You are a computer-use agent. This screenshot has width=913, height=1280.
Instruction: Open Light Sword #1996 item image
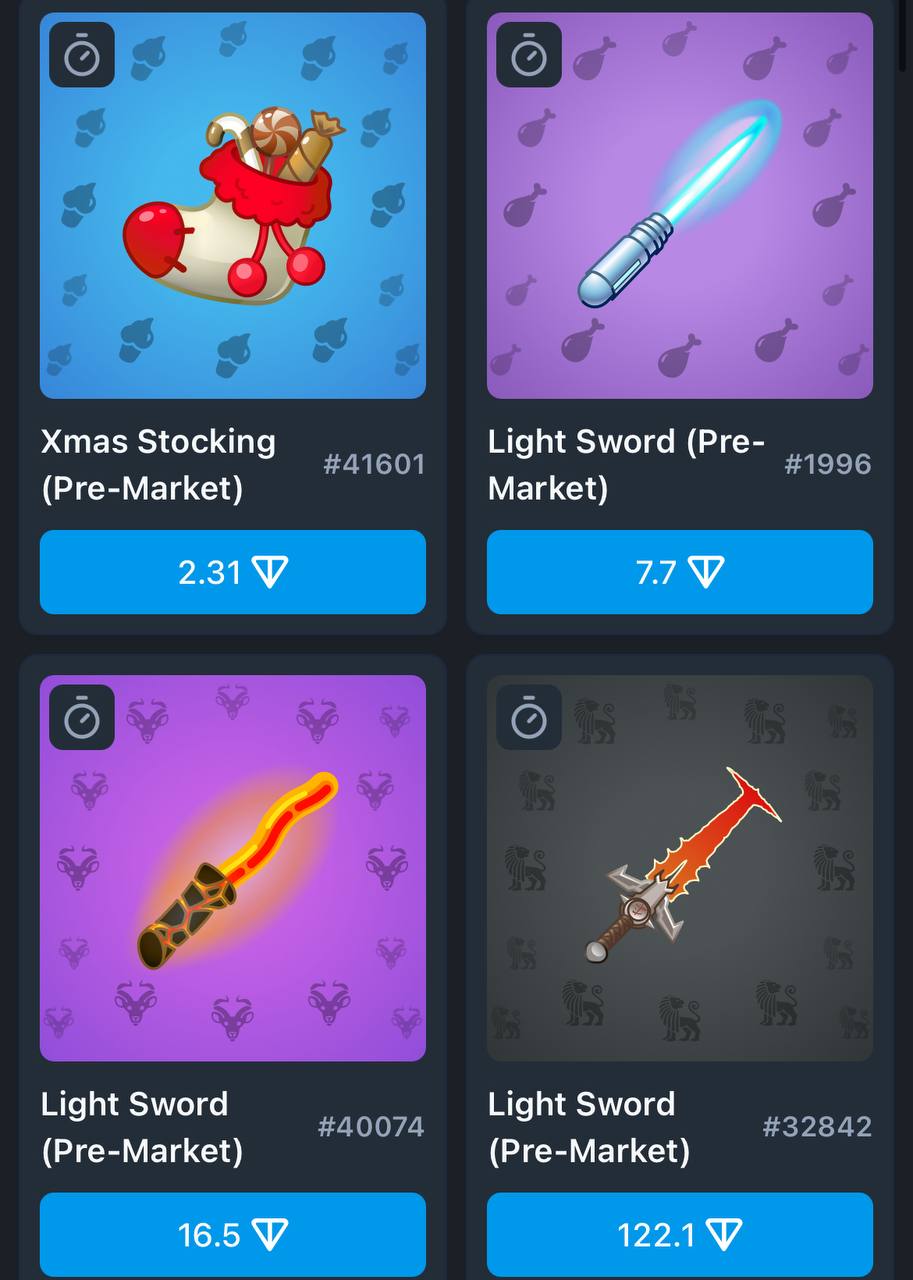(x=679, y=206)
